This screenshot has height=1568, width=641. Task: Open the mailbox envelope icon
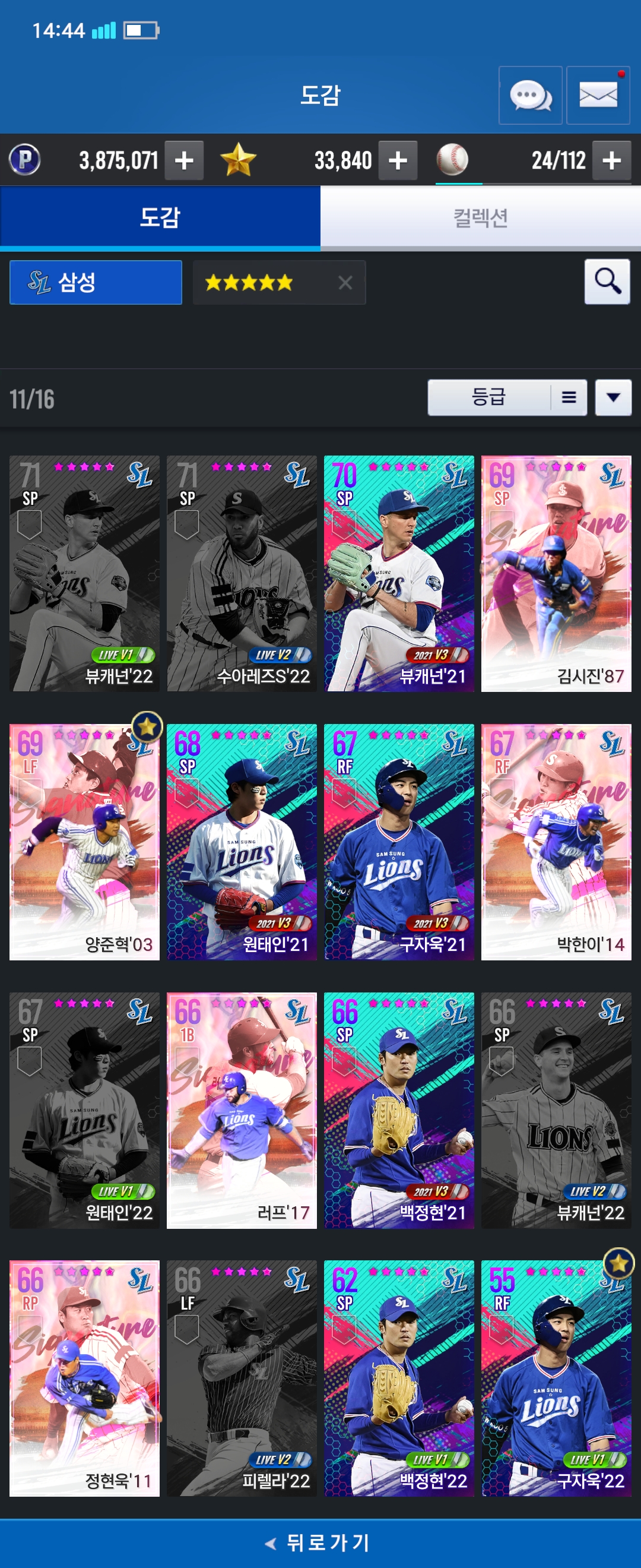point(598,96)
